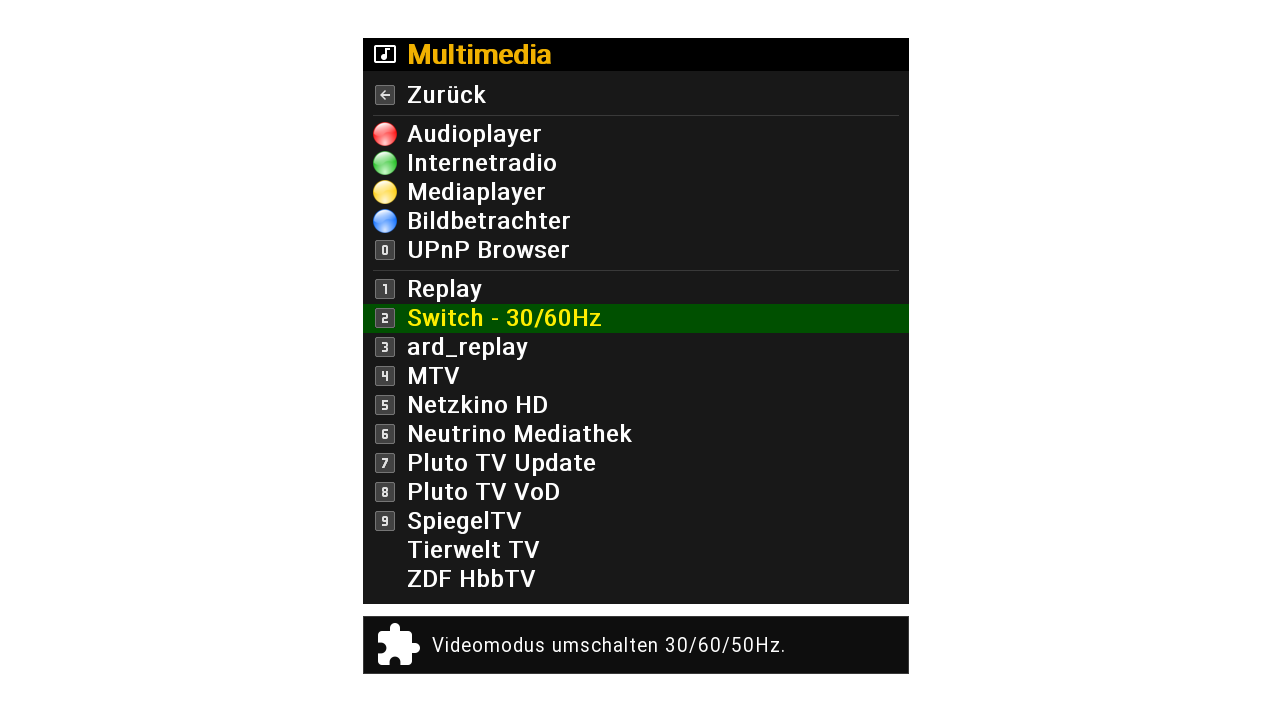The height and width of the screenshot is (720, 1280).
Task: Go back via the Zurück entry
Action: coord(446,95)
